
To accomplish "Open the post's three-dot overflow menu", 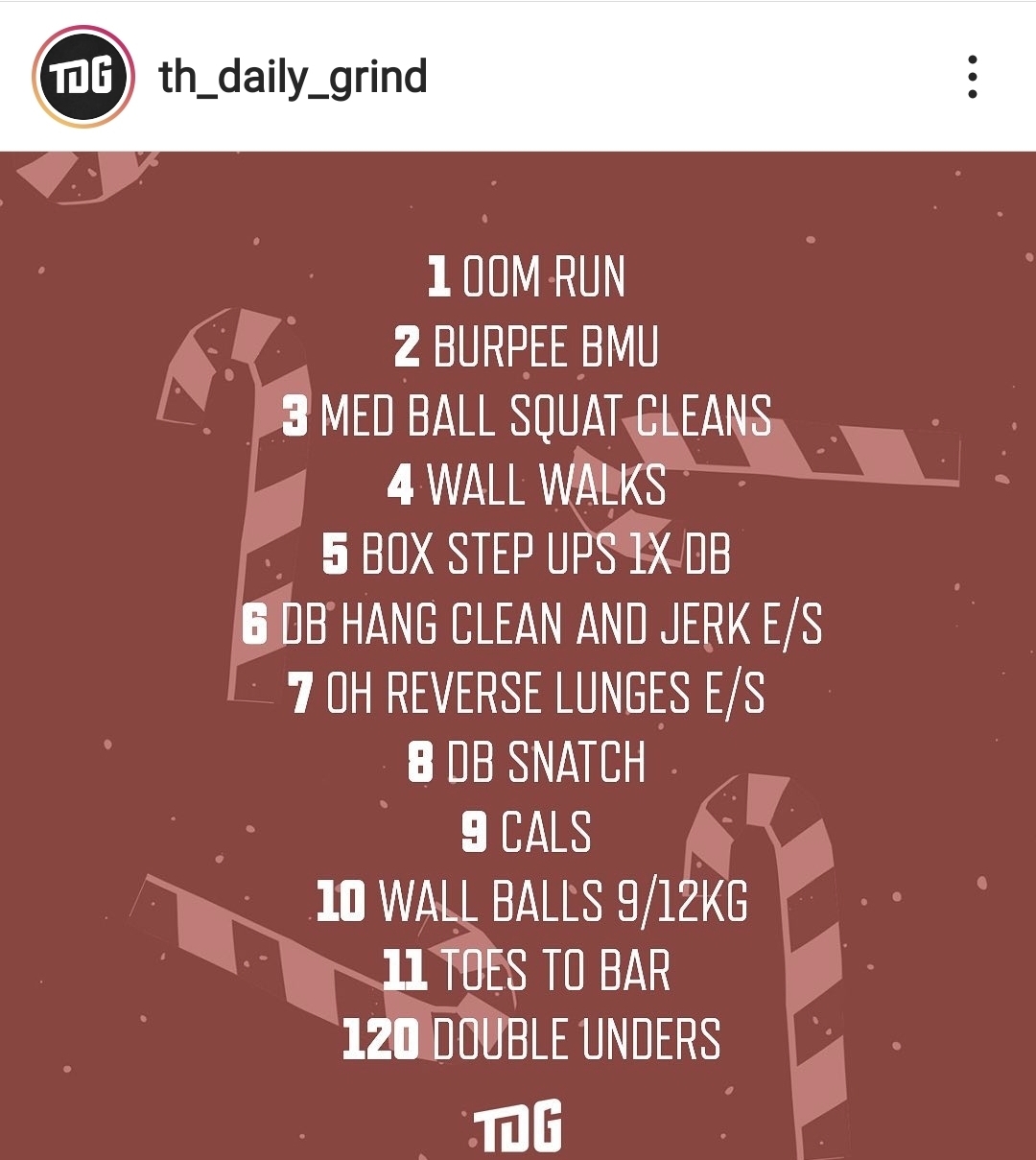I will 972,77.
